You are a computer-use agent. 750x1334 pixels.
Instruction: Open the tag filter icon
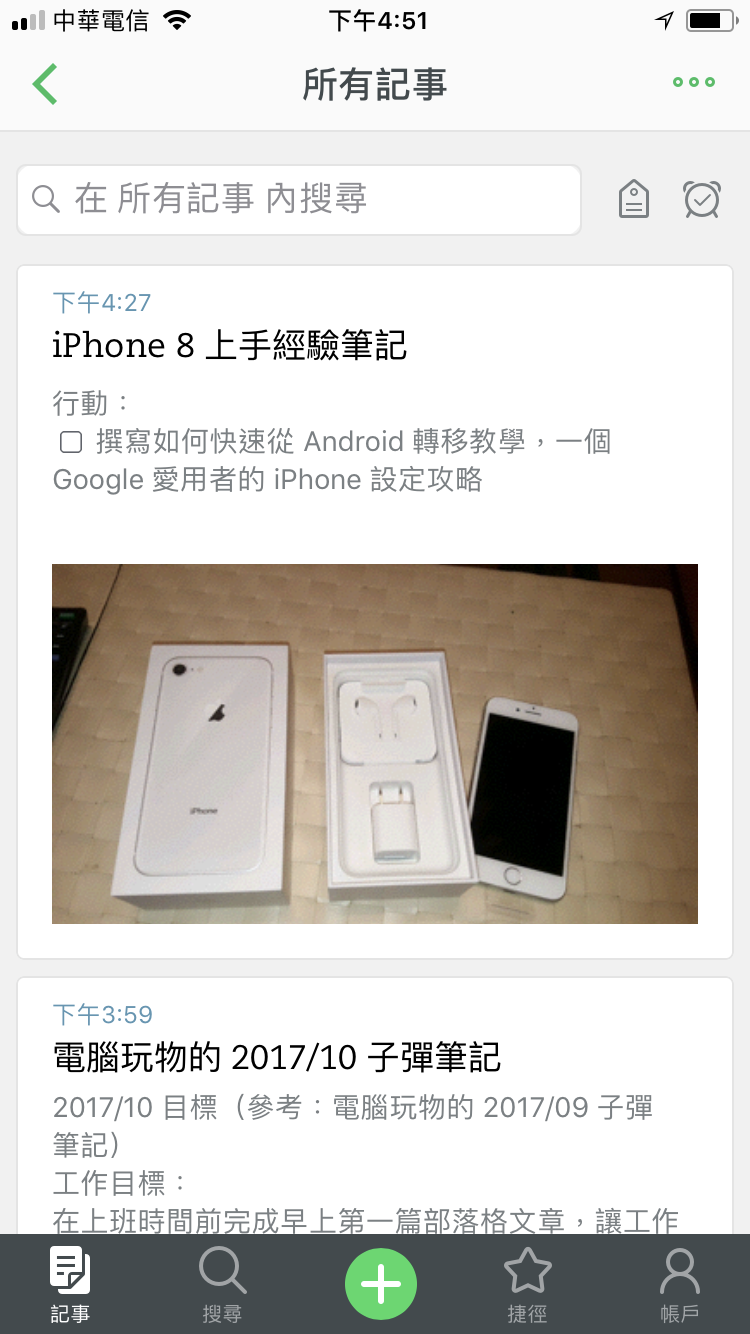tap(633, 199)
